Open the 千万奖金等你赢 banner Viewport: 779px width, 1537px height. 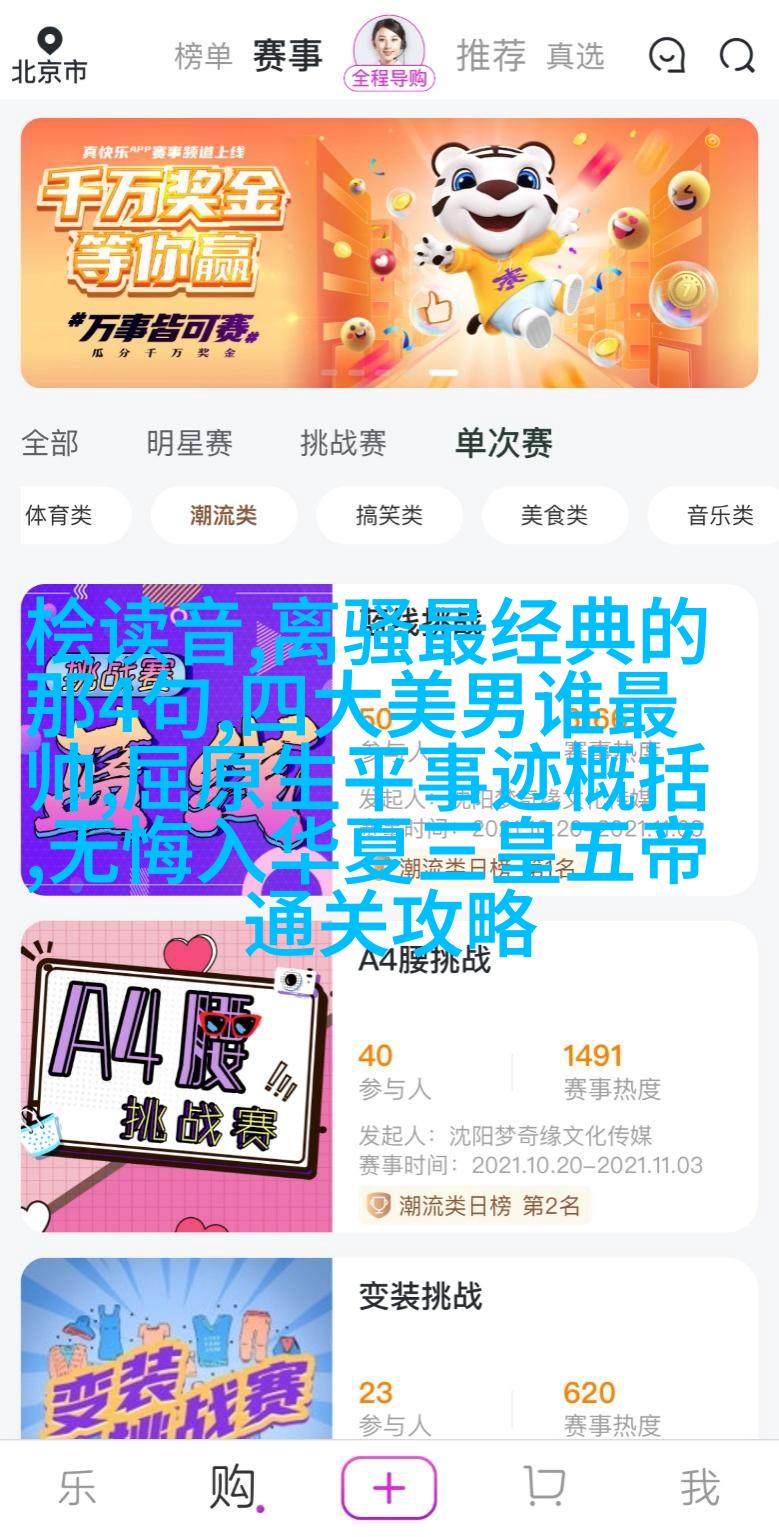(389, 252)
